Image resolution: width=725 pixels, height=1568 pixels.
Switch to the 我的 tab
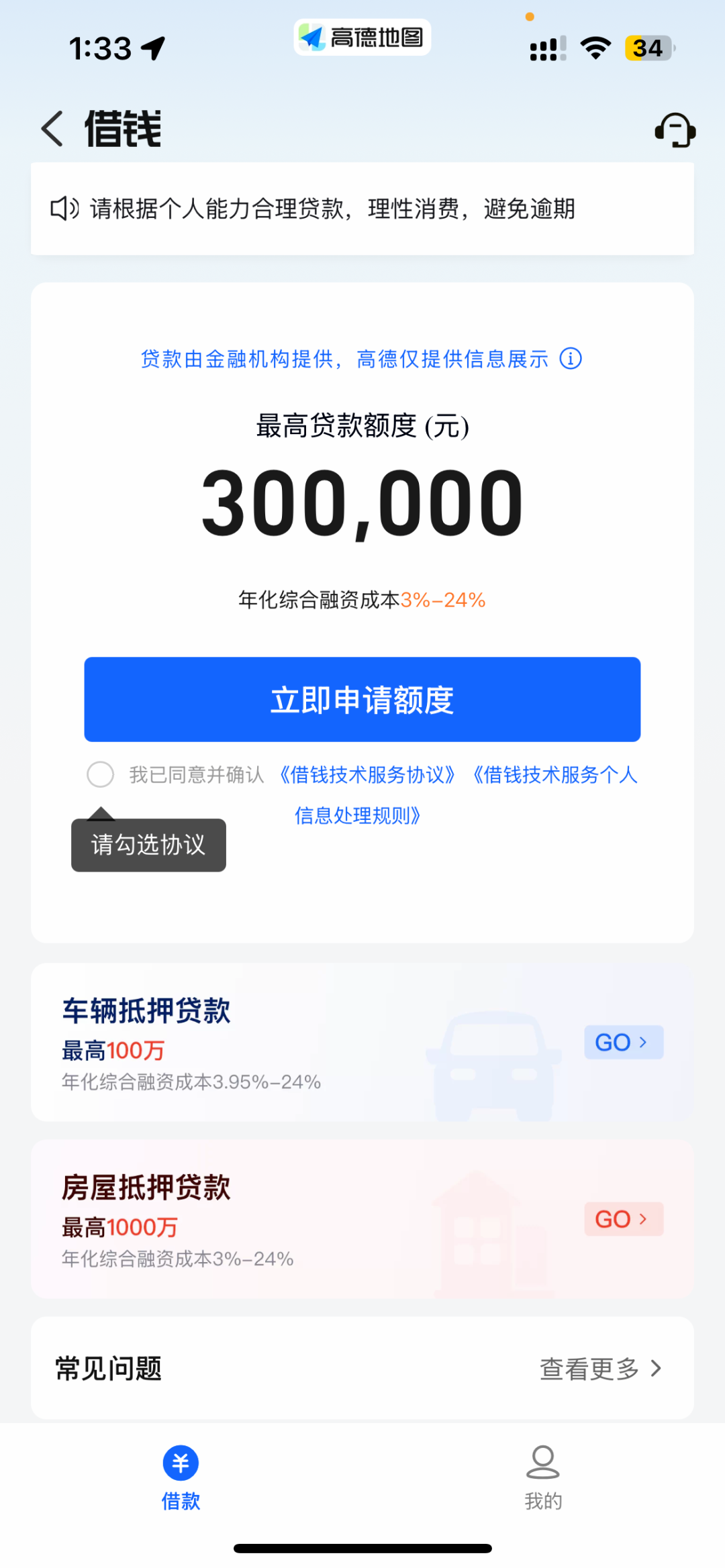tap(542, 1477)
